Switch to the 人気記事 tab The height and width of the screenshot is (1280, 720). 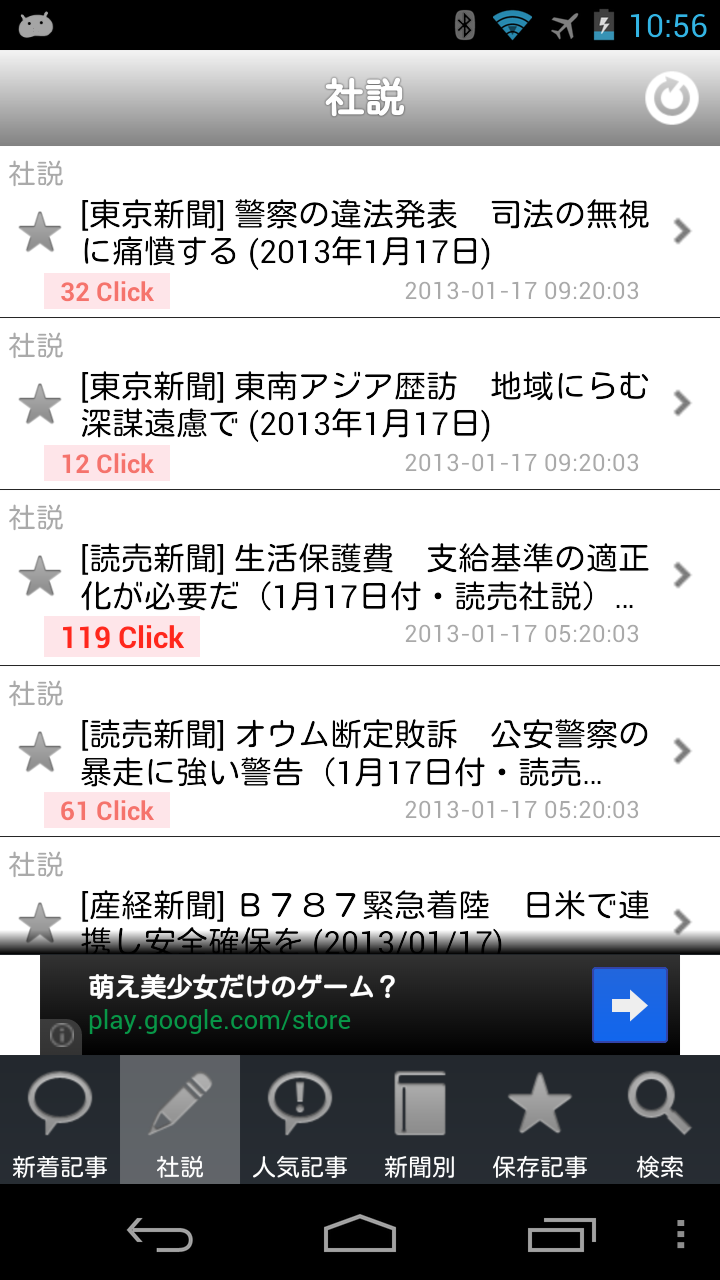click(x=300, y=1120)
